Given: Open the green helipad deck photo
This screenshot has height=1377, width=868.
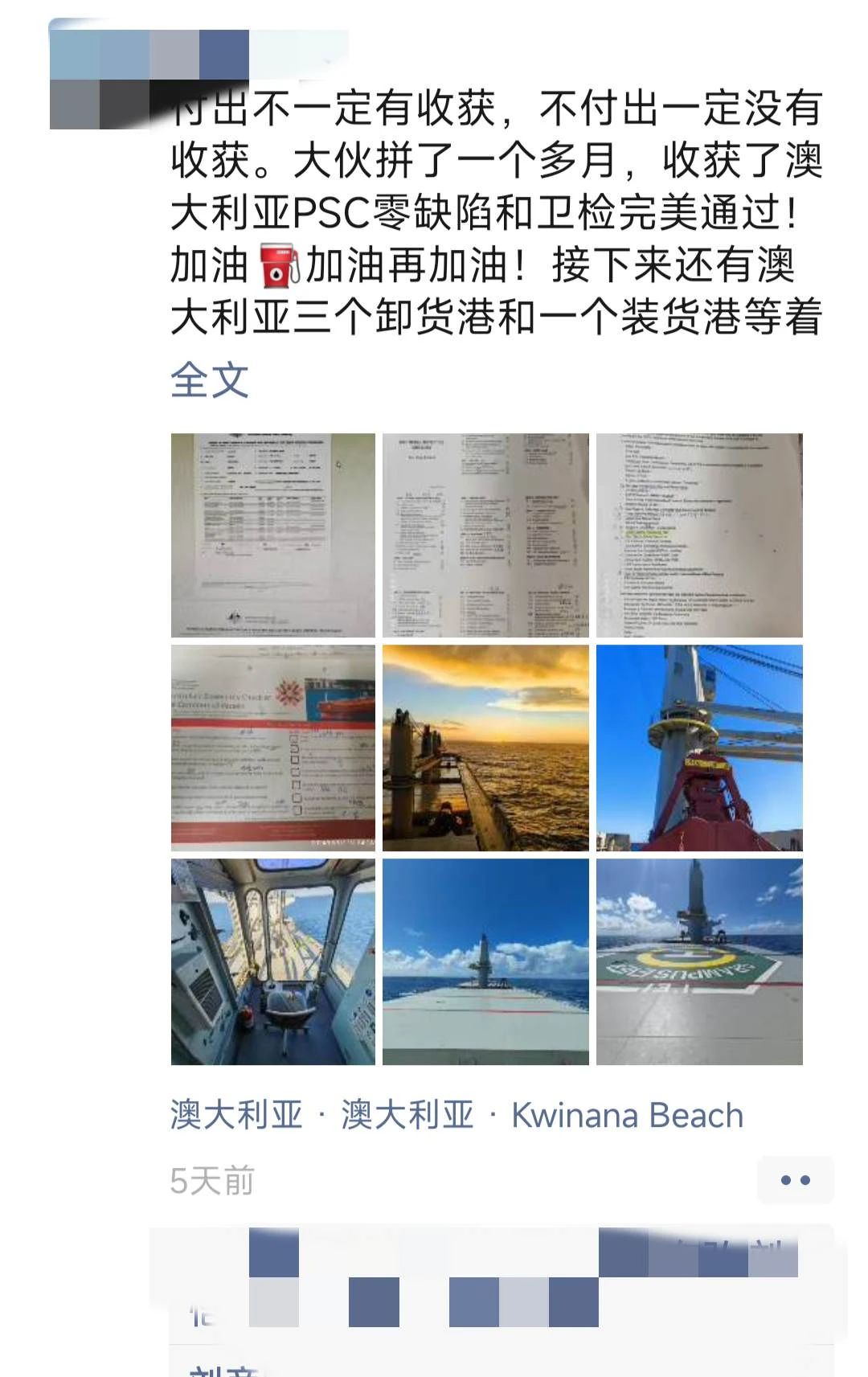Looking at the screenshot, I should pyautogui.click(x=699, y=961).
